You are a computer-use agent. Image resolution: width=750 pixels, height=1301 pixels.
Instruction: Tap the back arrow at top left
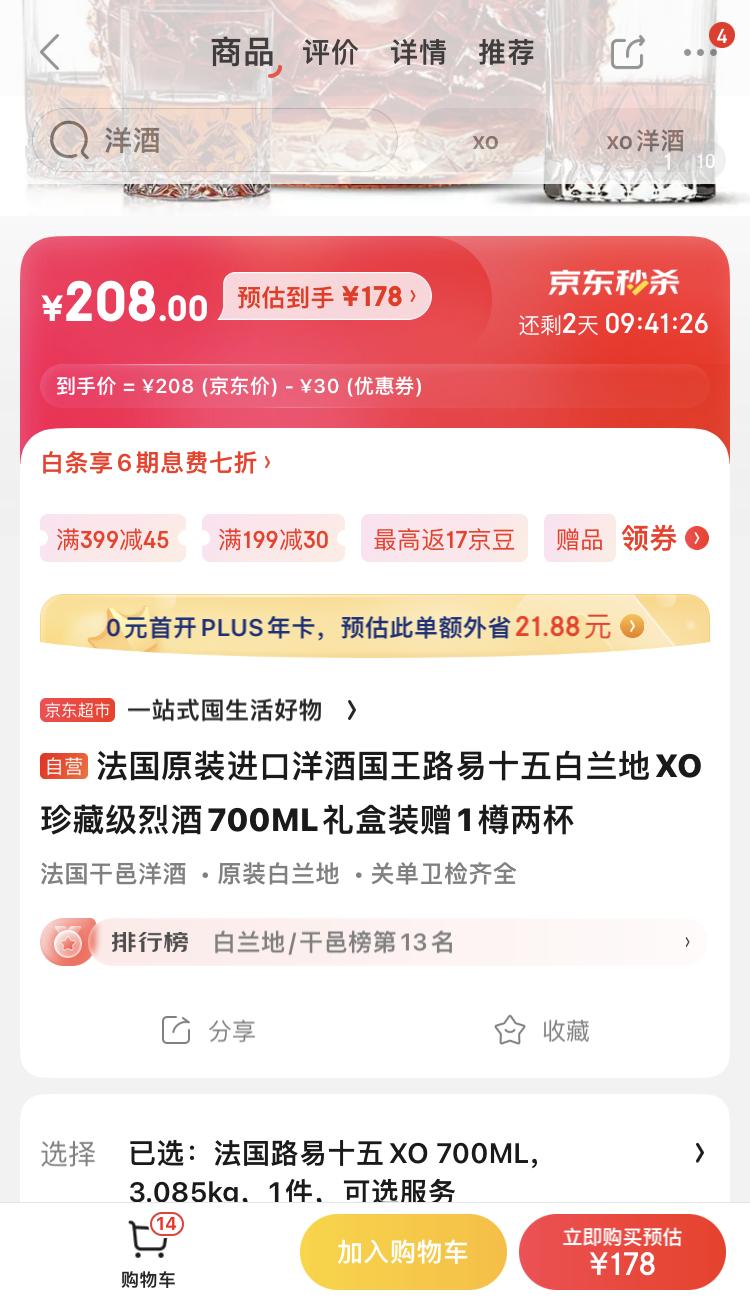click(x=50, y=52)
